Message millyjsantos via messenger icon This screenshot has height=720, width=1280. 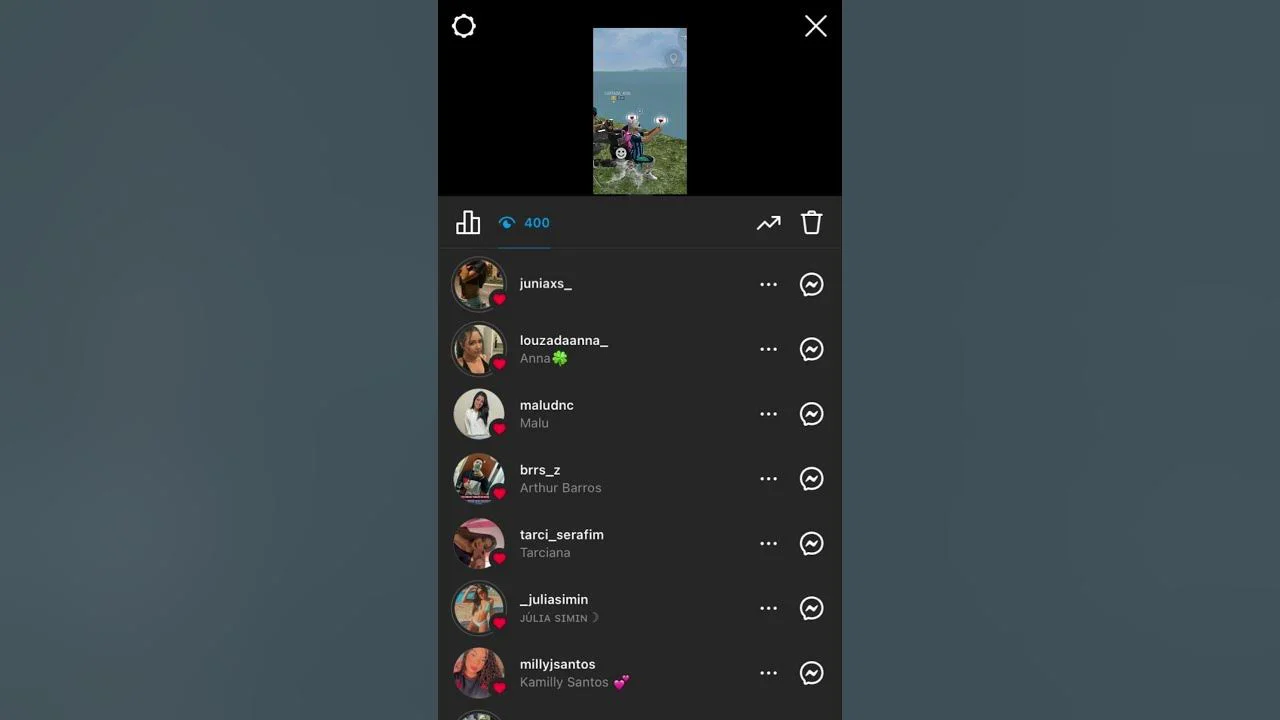pos(811,673)
